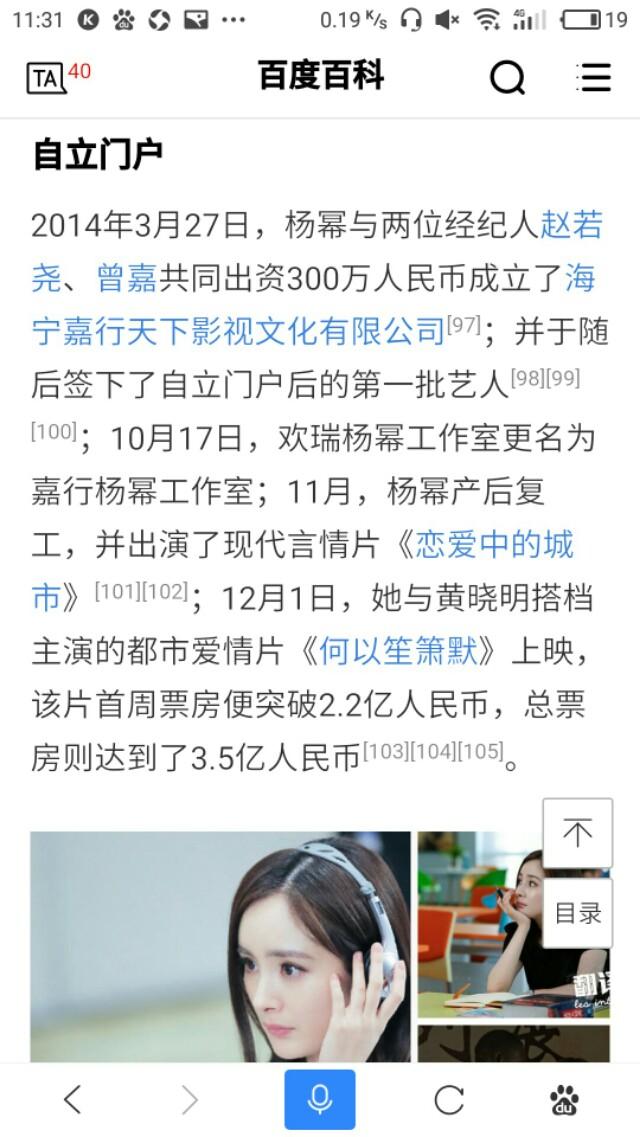Reload the current page
Viewport: 640px width, 1137px height.
449,1100
